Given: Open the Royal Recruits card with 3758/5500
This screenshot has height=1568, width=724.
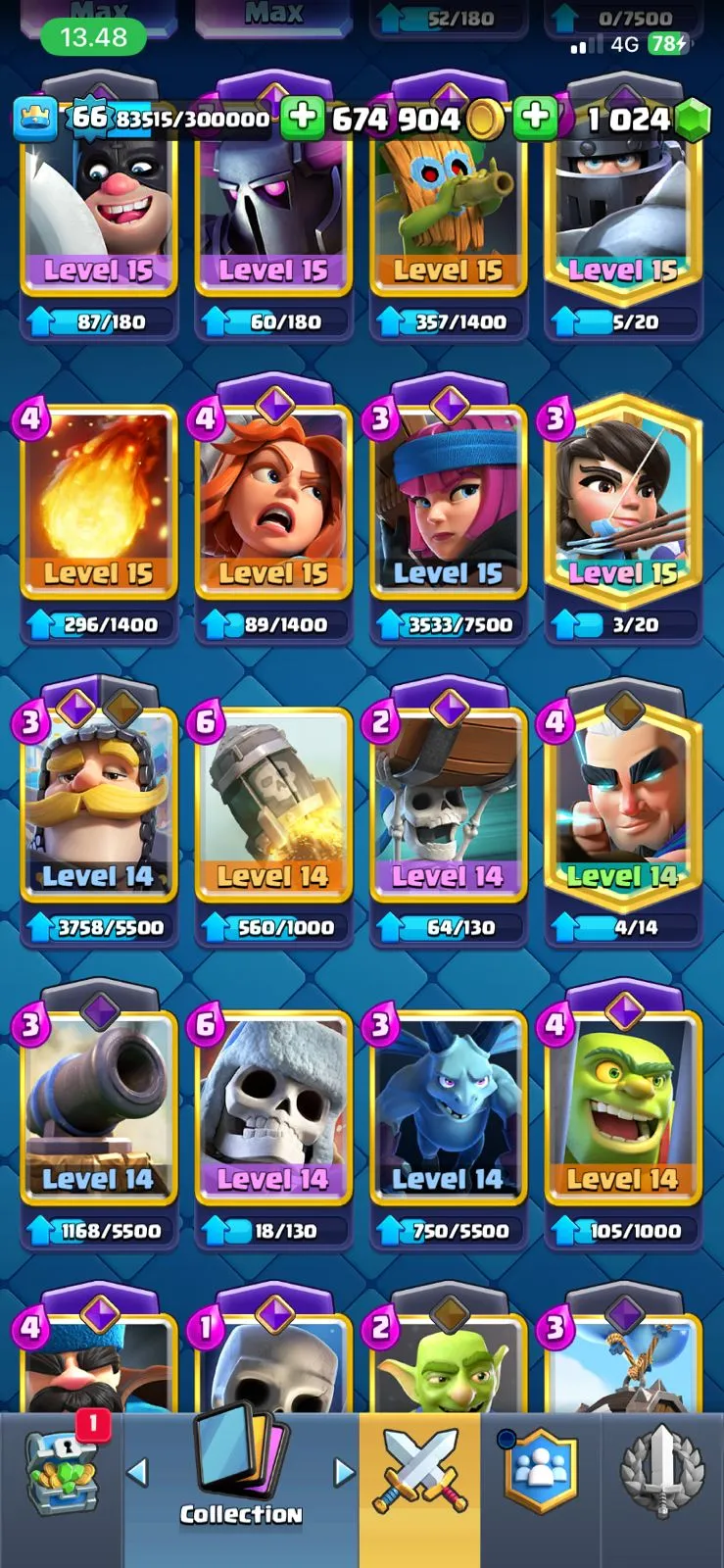Looking at the screenshot, I should 98,808.
